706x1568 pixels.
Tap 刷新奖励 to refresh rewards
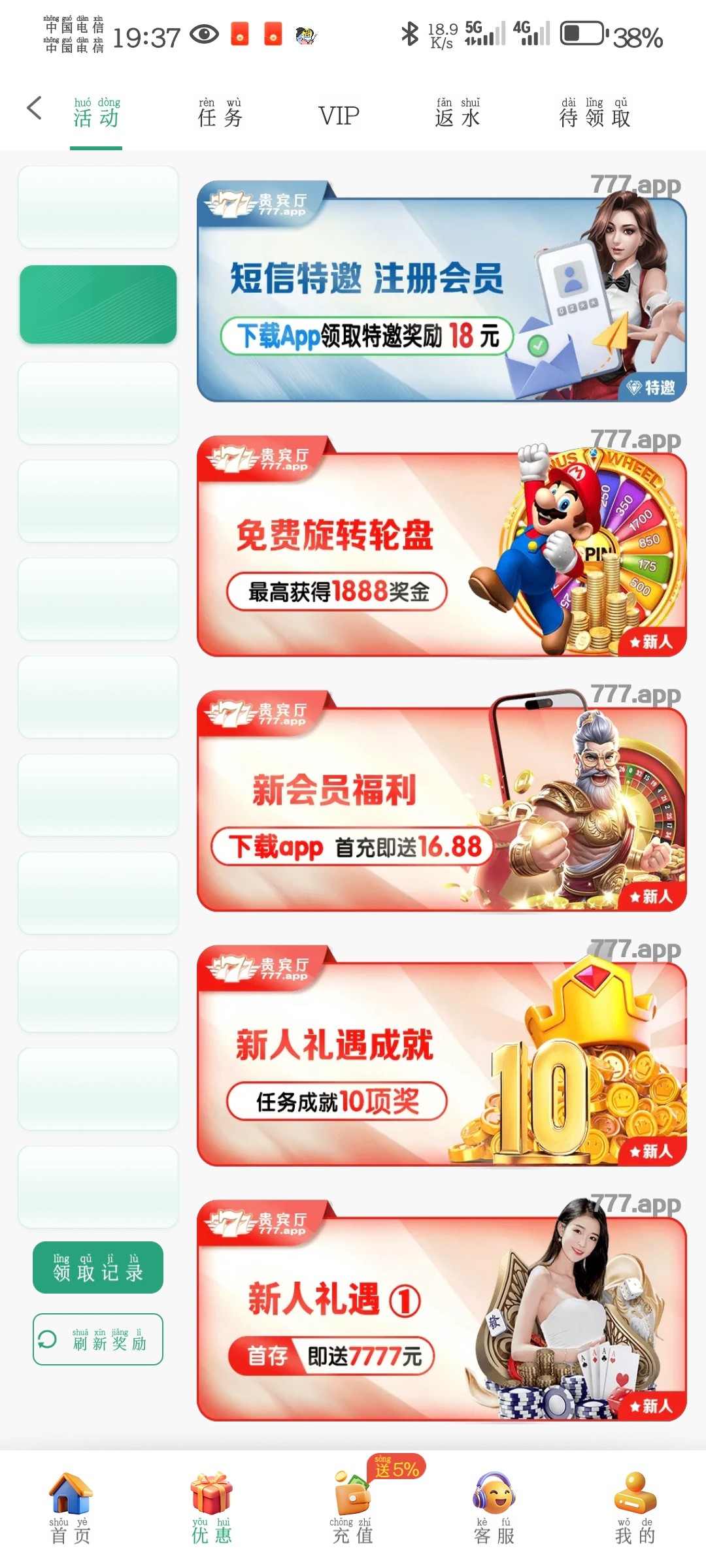(98, 1339)
